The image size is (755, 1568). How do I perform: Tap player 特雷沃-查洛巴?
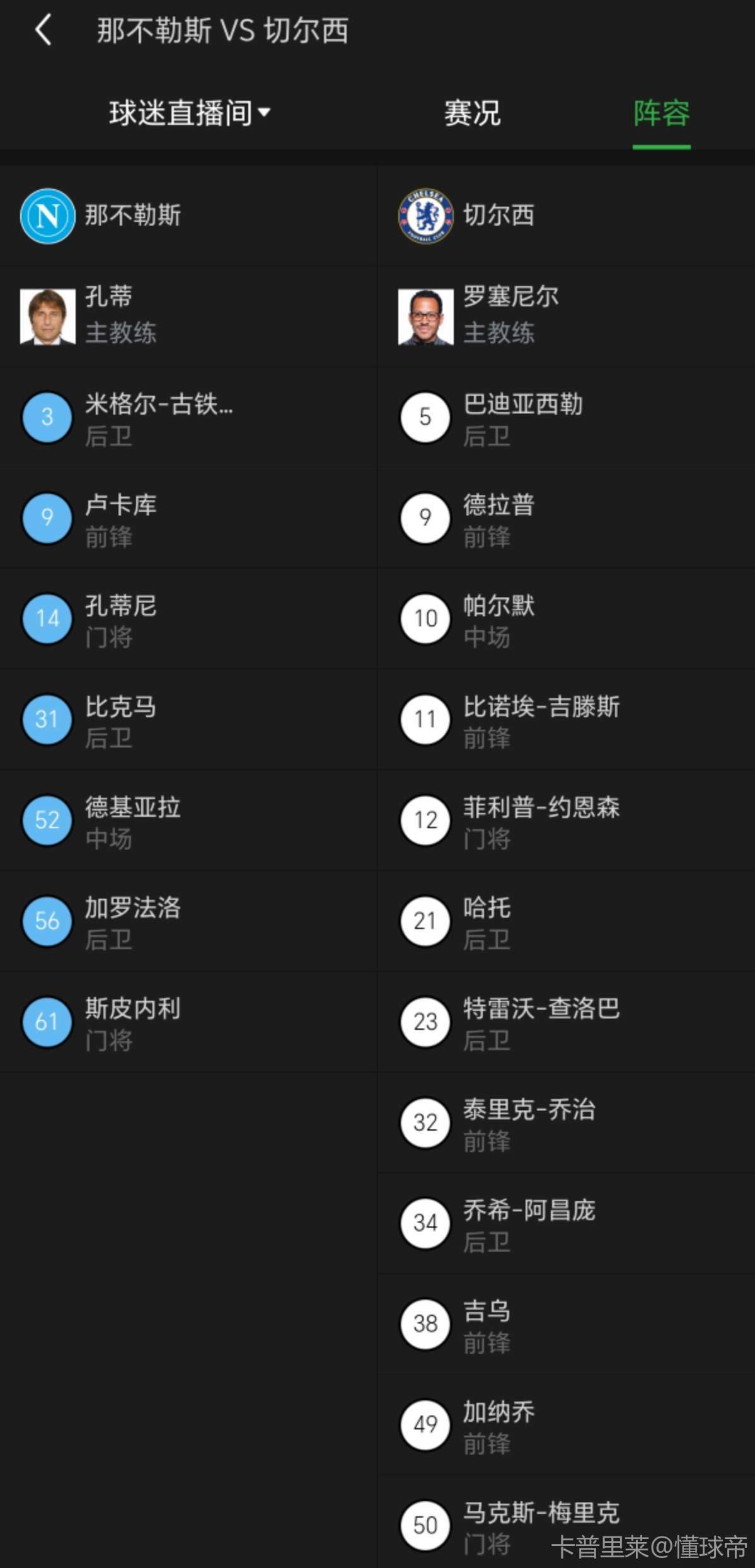[541, 1022]
